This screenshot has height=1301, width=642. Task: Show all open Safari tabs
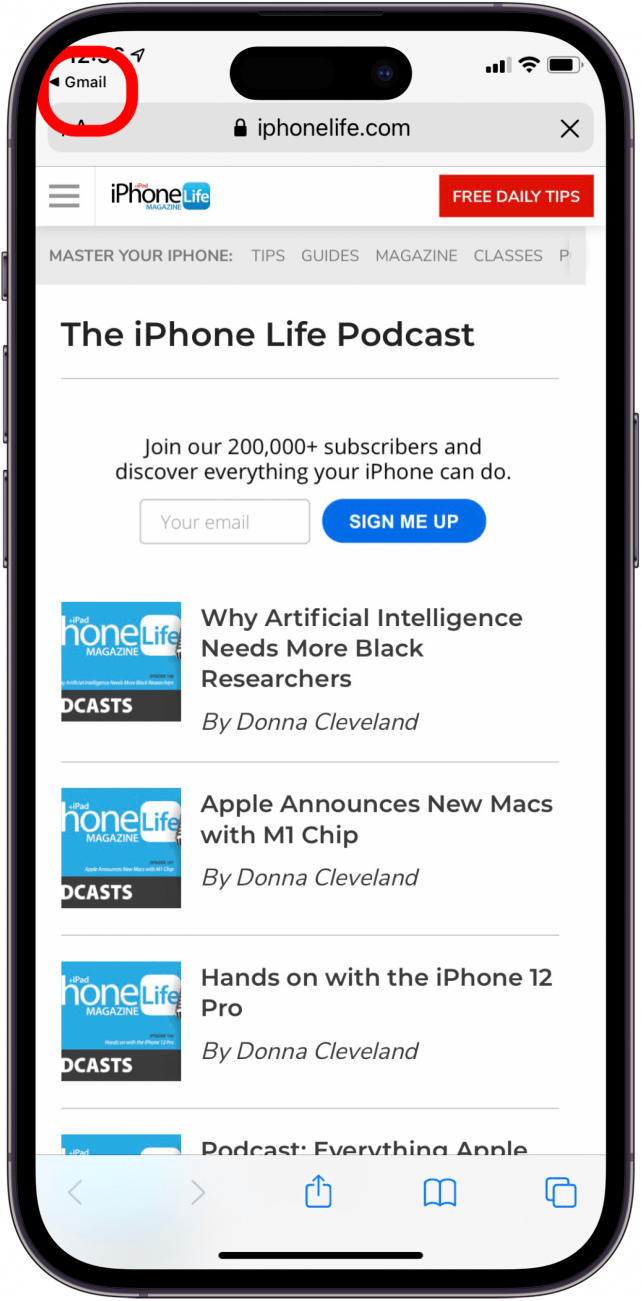(x=560, y=1192)
